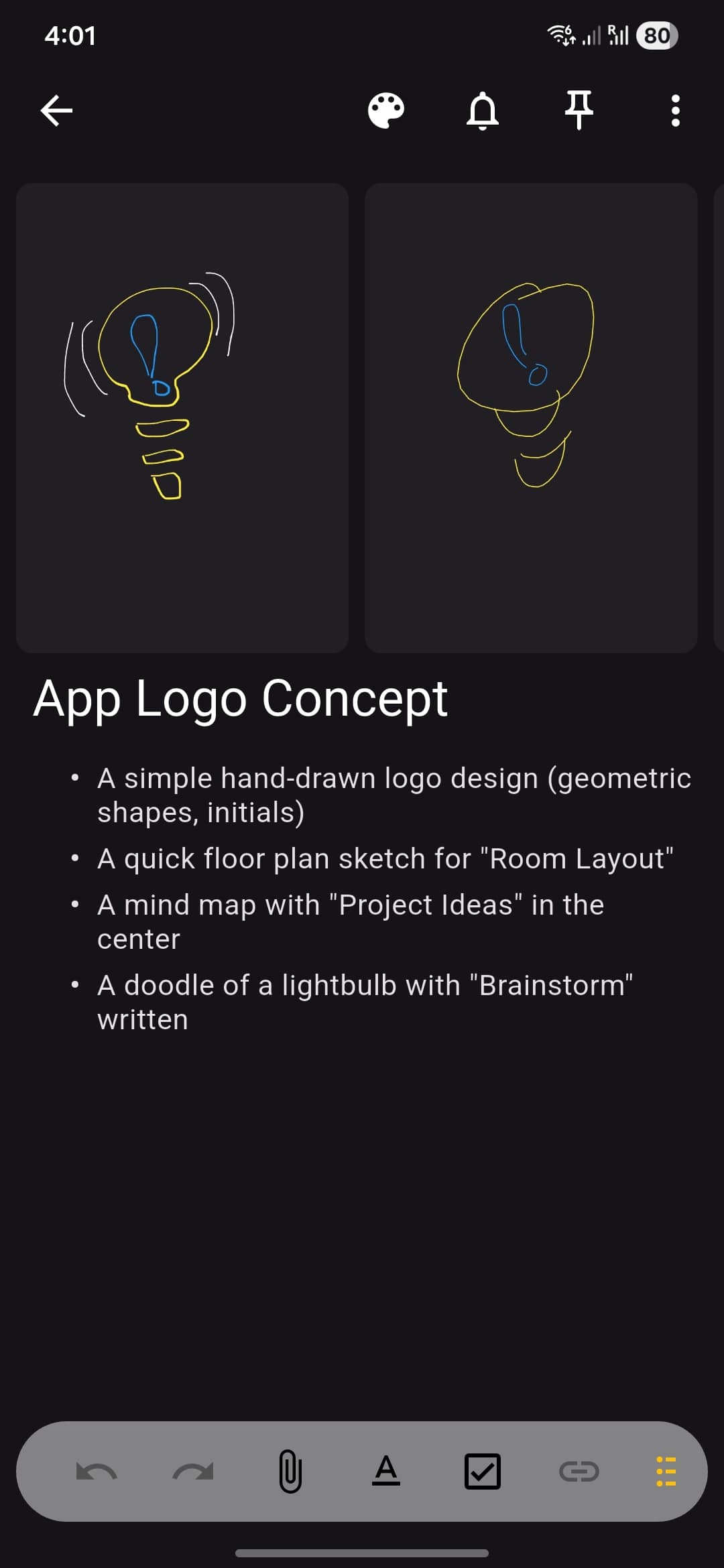The width and height of the screenshot is (724, 1568).
Task: Tap the bullet about floor plan sketch
Action: pos(385,858)
